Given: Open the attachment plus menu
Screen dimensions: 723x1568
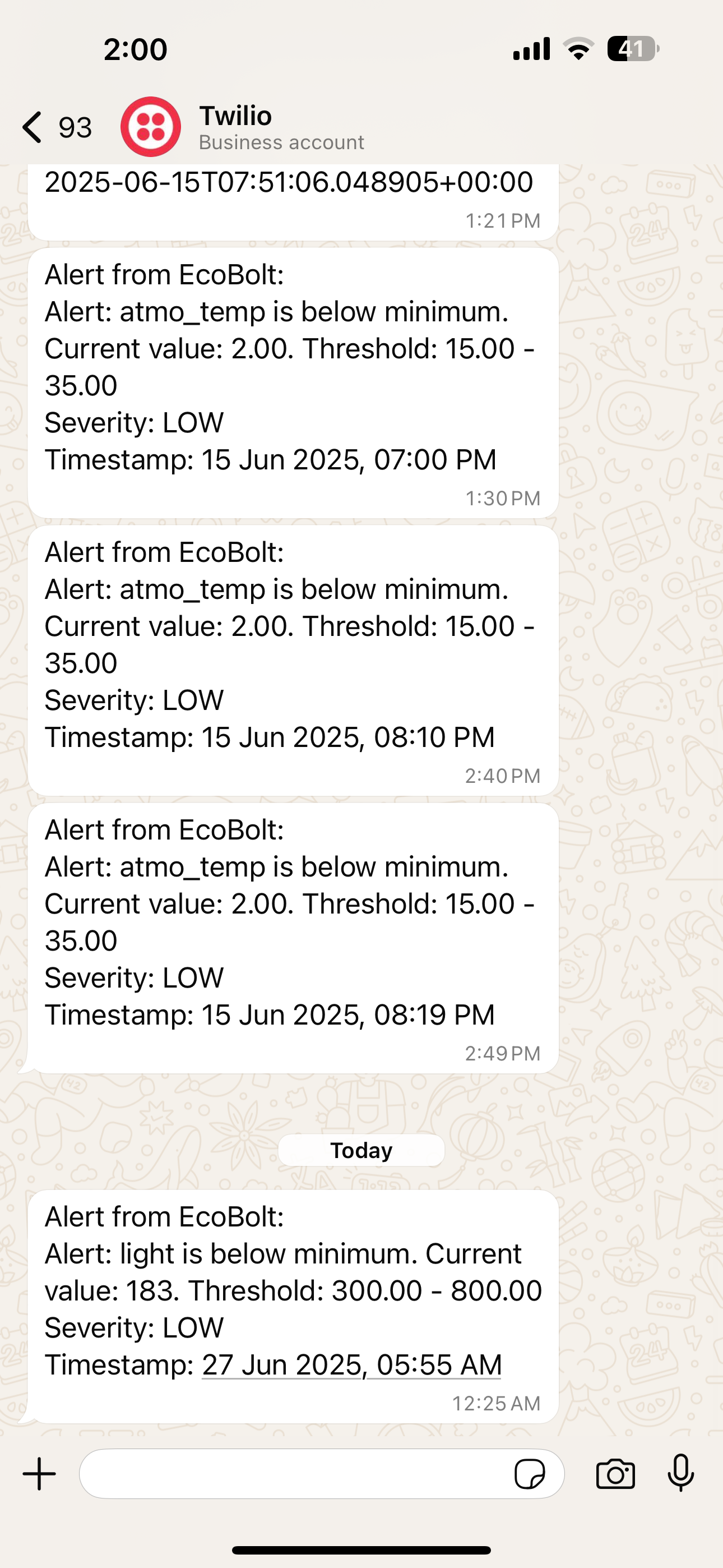Looking at the screenshot, I should point(40,1474).
